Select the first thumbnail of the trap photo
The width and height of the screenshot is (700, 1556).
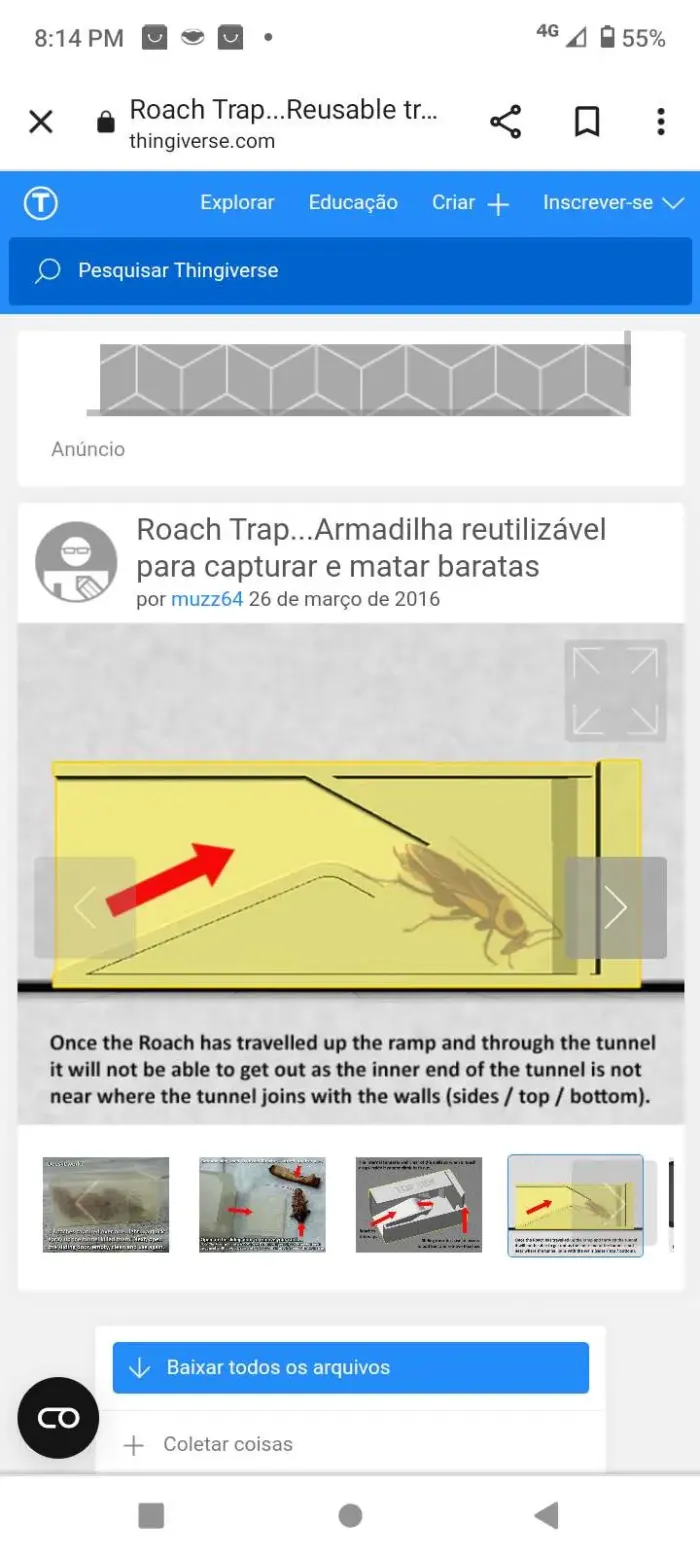click(106, 1205)
